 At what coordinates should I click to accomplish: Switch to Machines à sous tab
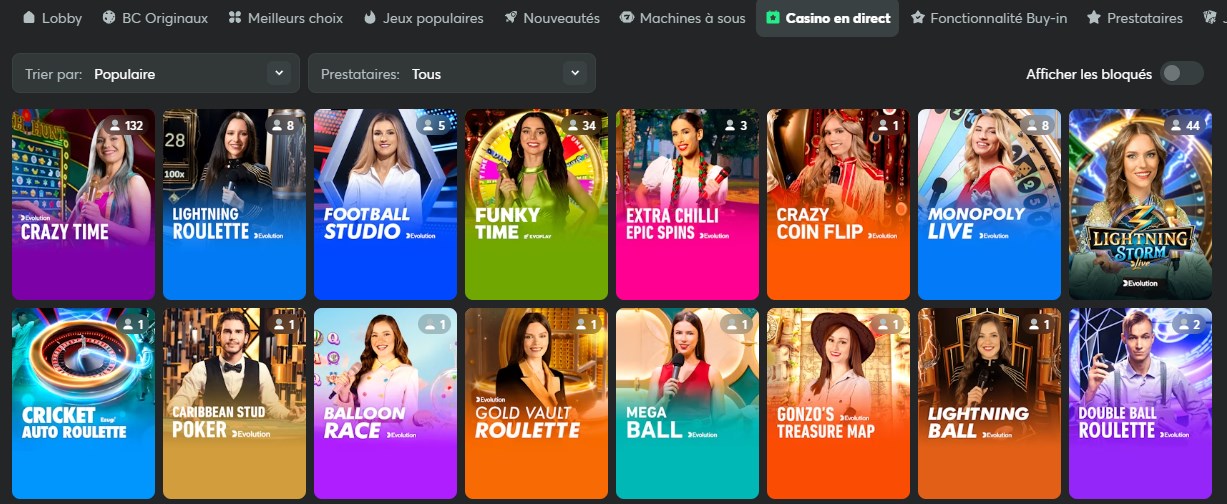(683, 18)
